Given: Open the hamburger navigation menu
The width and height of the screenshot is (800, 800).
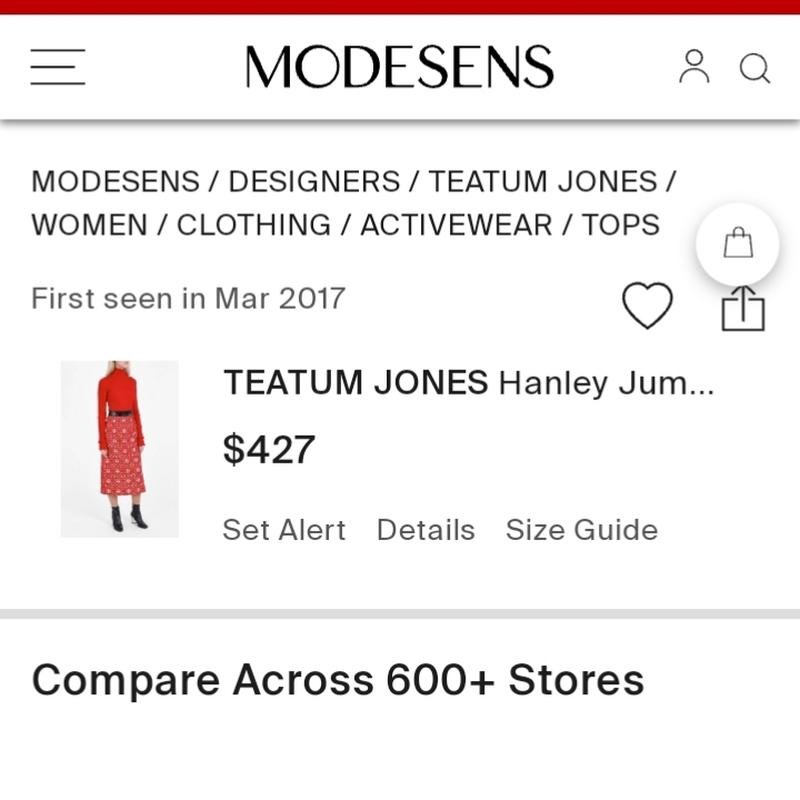Looking at the screenshot, I should coord(57,67).
